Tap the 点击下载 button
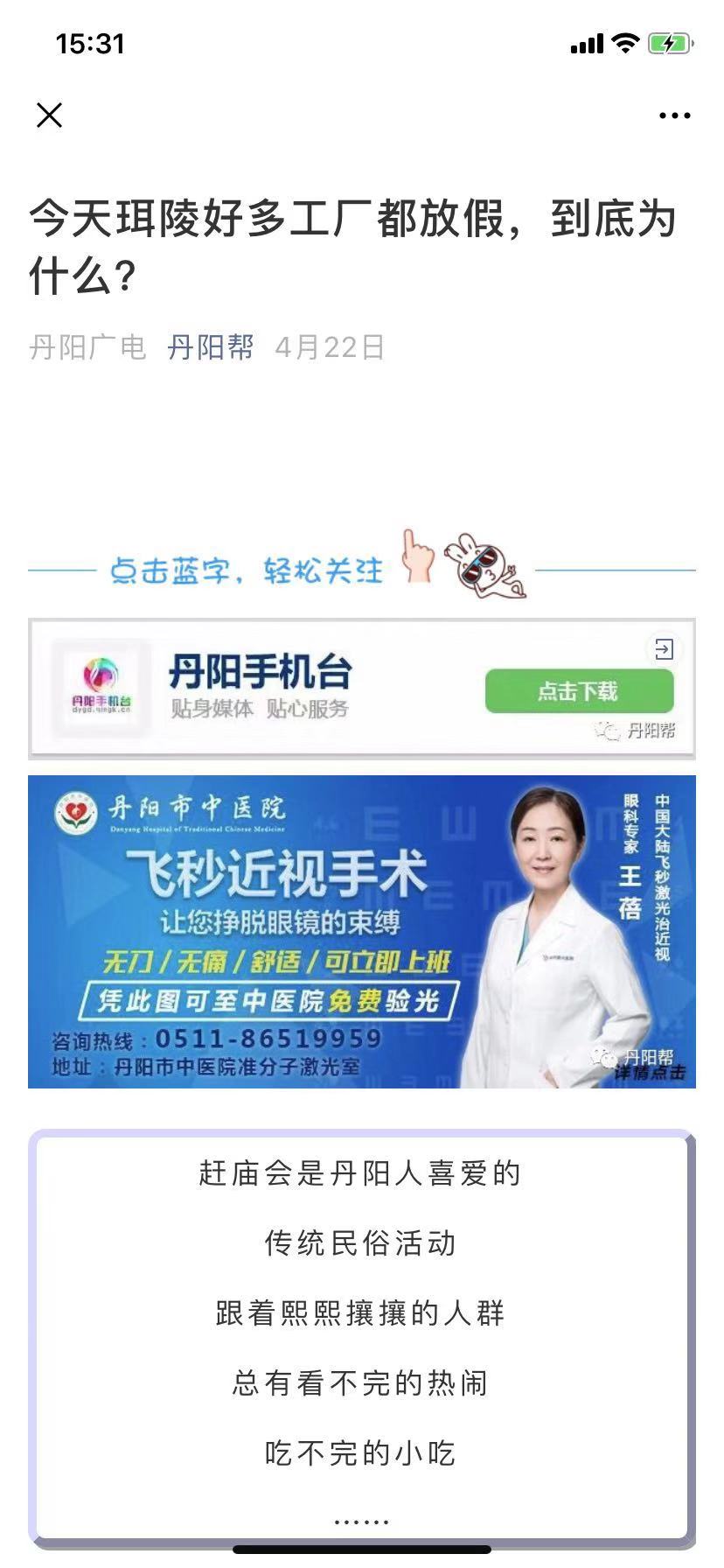Viewport: 724px width, 1568px height. (579, 691)
